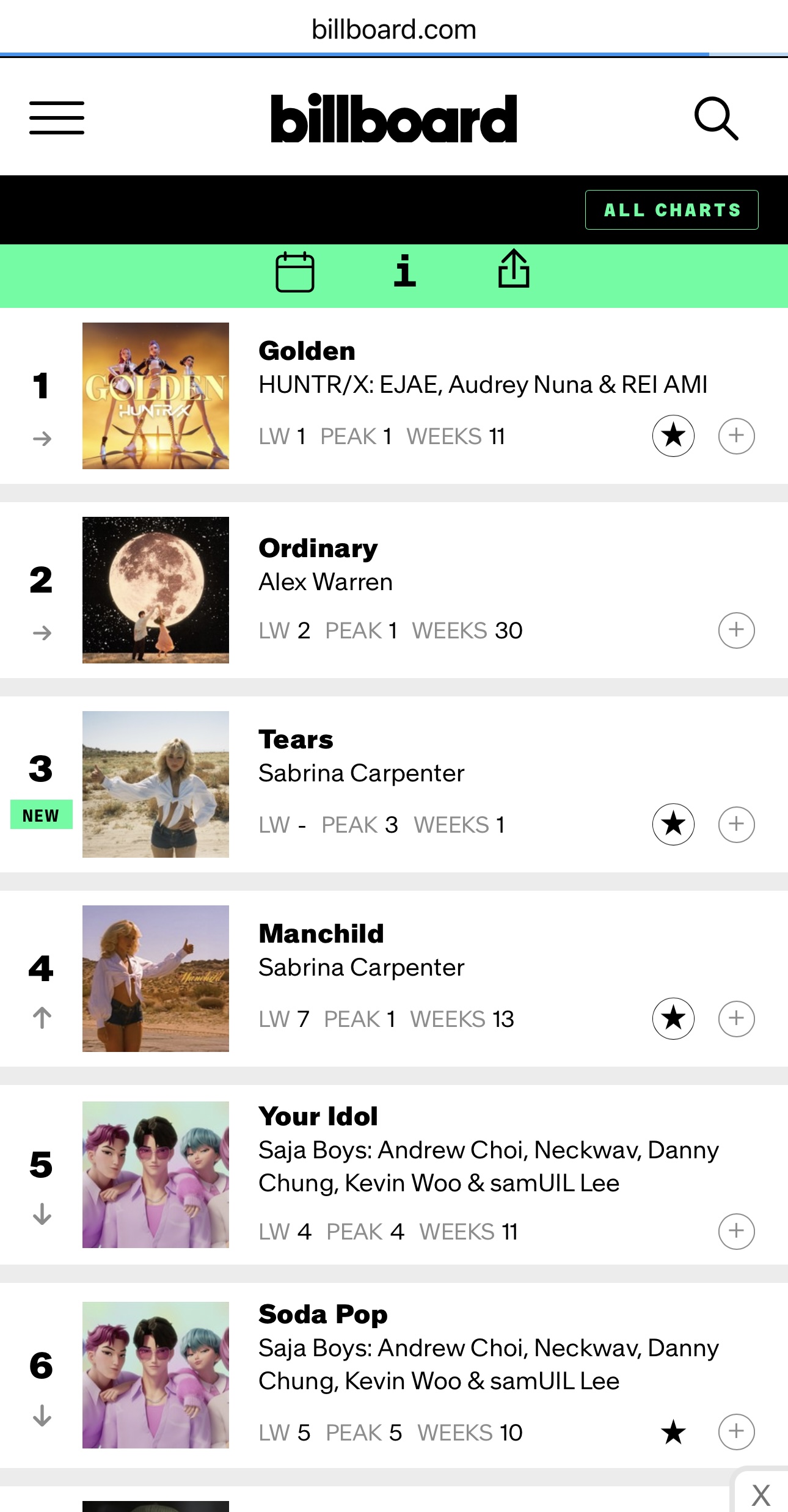The height and width of the screenshot is (1512, 788).
Task: Expand the Golden entry details
Action: click(736, 436)
